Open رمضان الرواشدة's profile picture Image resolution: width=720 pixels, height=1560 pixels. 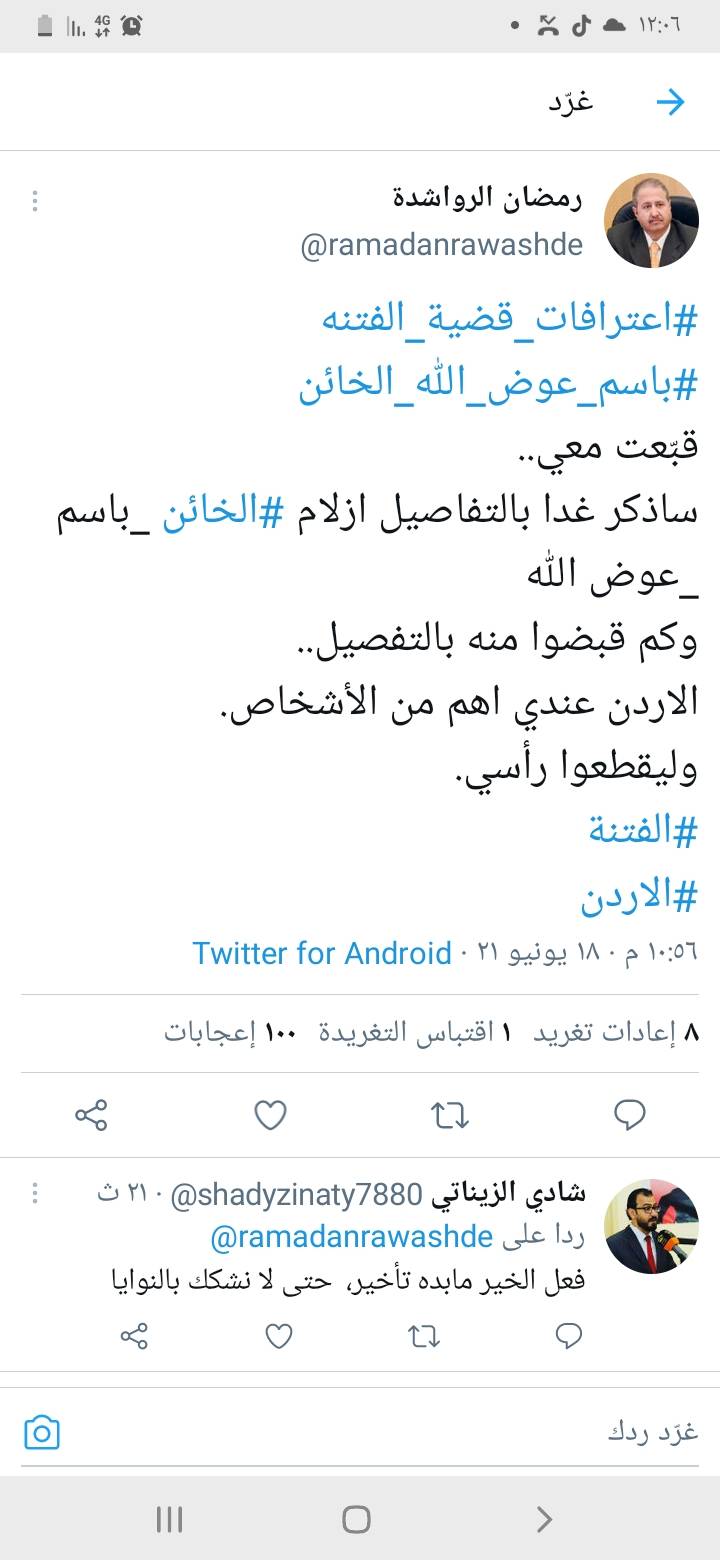tap(652, 221)
